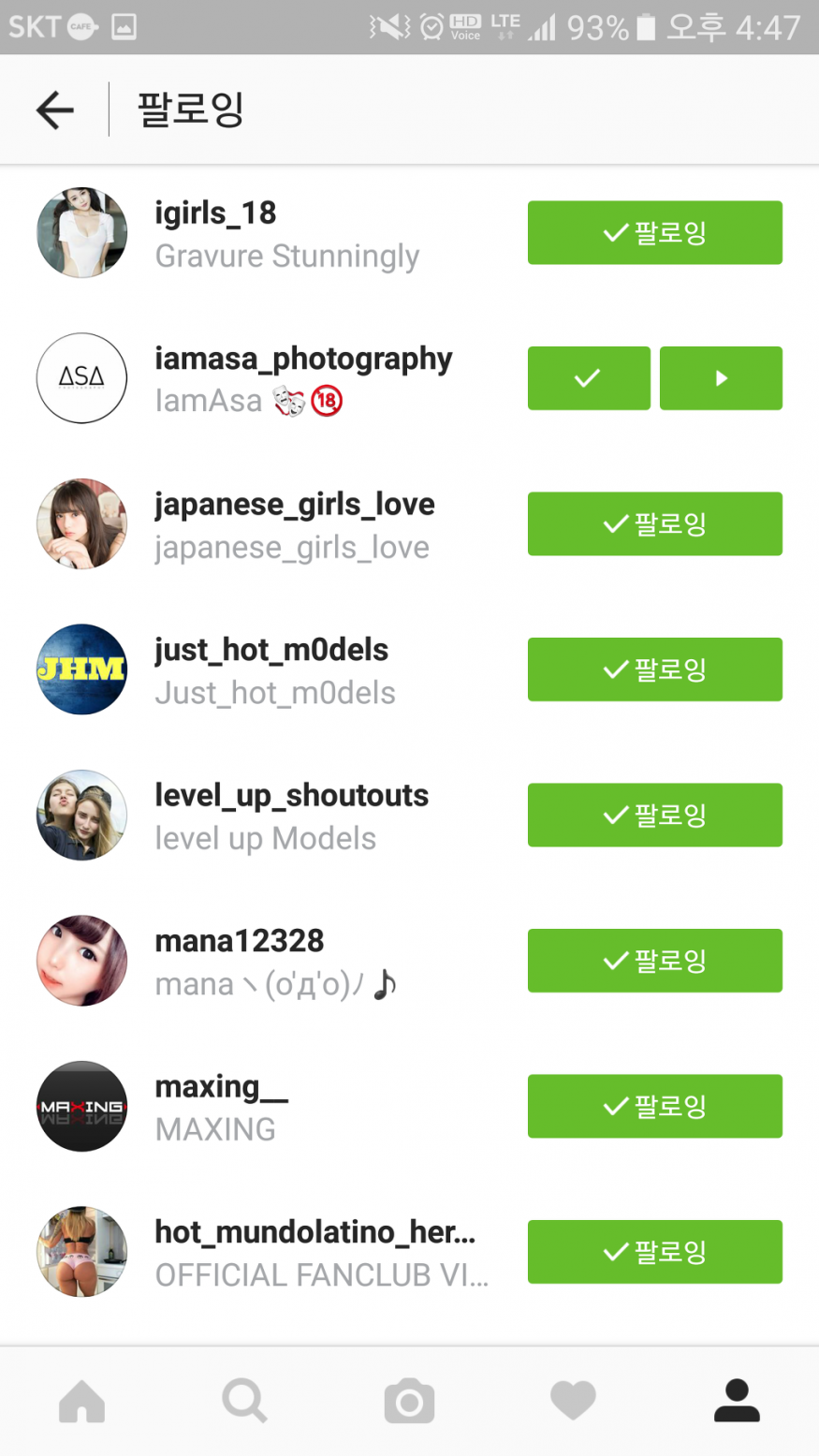Viewport: 819px width, 1456px height.
Task: Open the iamasa_photography profile
Action: click(302, 360)
